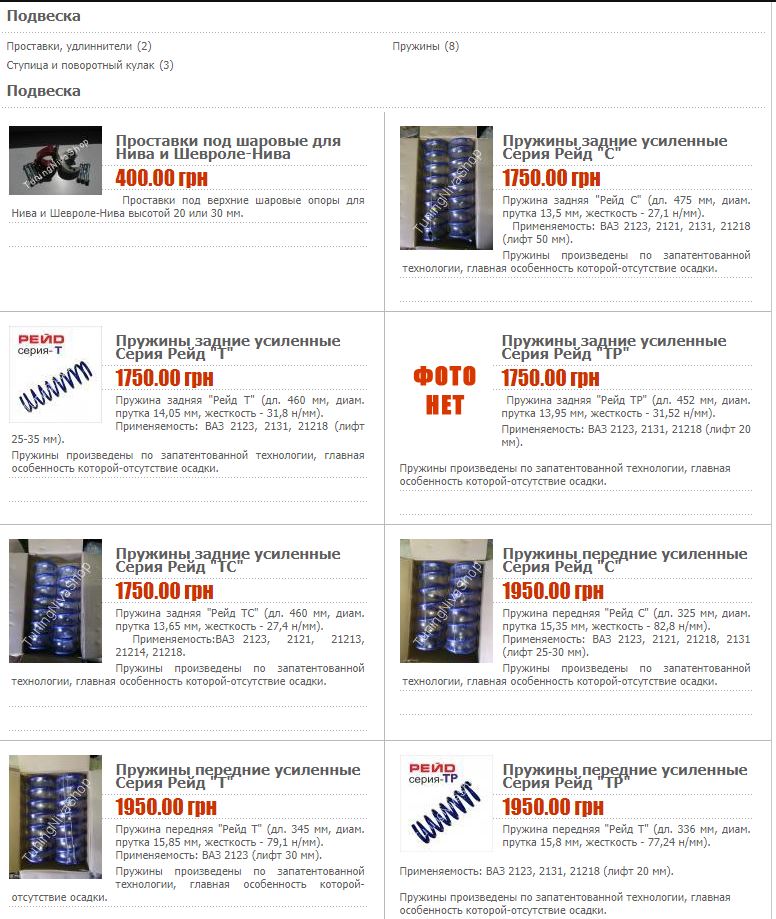View Пружины задние усиленные Рейд "ТС"
The image size is (776, 919).
click(227, 560)
